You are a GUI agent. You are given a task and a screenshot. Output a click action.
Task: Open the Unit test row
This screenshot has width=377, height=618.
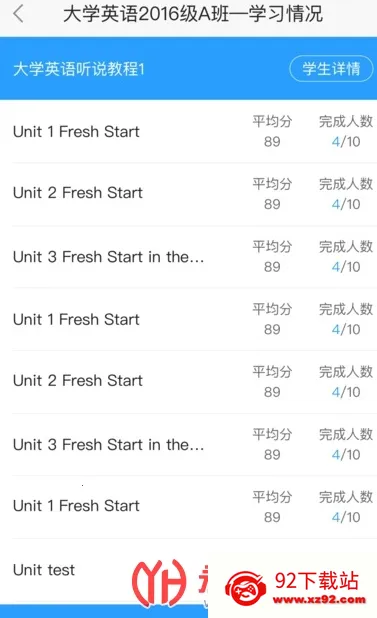tap(188, 570)
